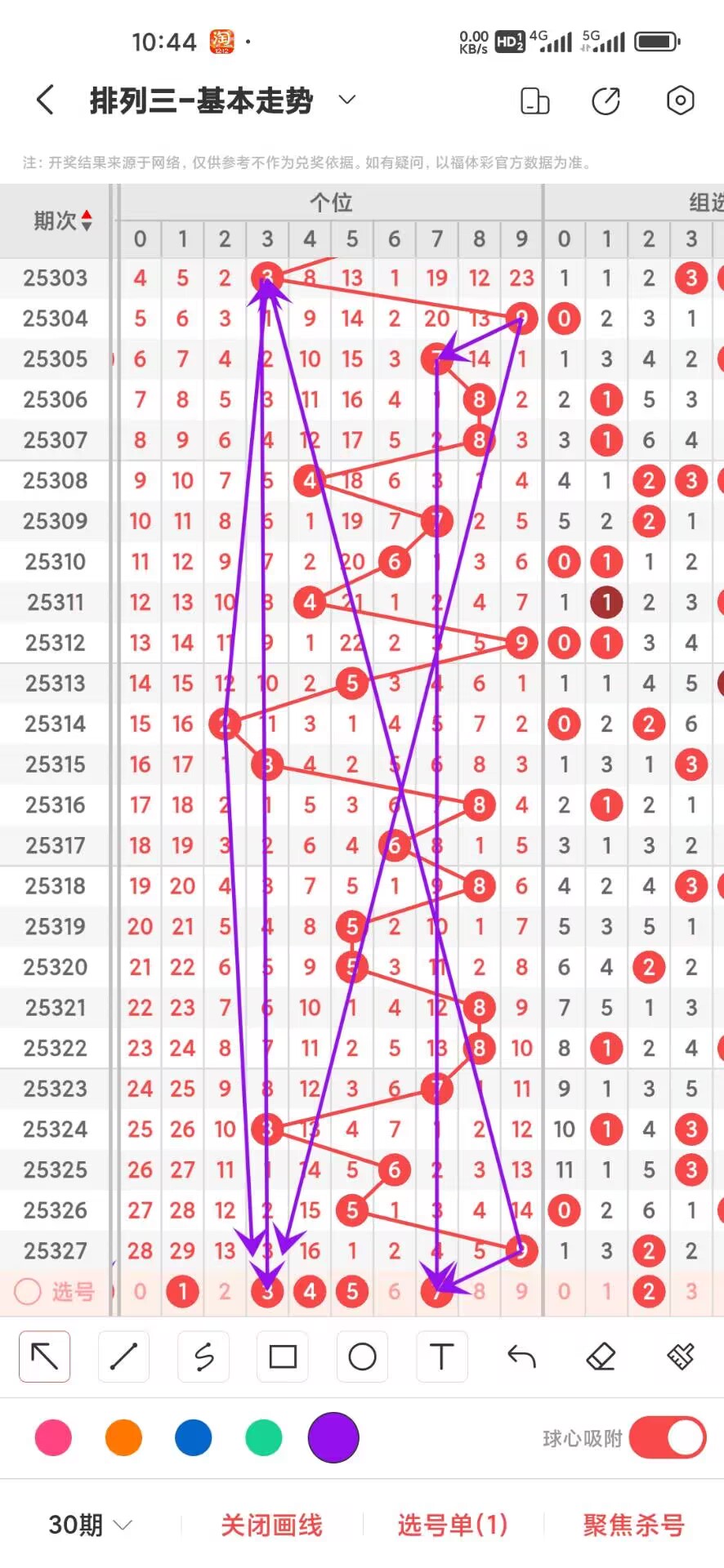Select the freehand curve tool
The height and width of the screenshot is (1568, 724).
[x=203, y=1356]
